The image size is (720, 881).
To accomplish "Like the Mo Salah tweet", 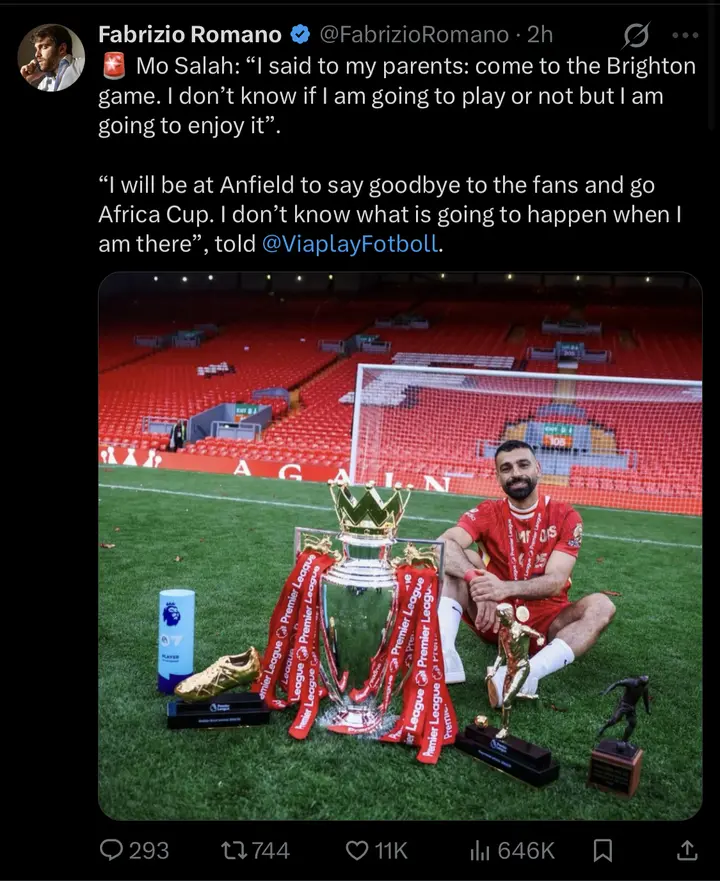I will coord(357,850).
